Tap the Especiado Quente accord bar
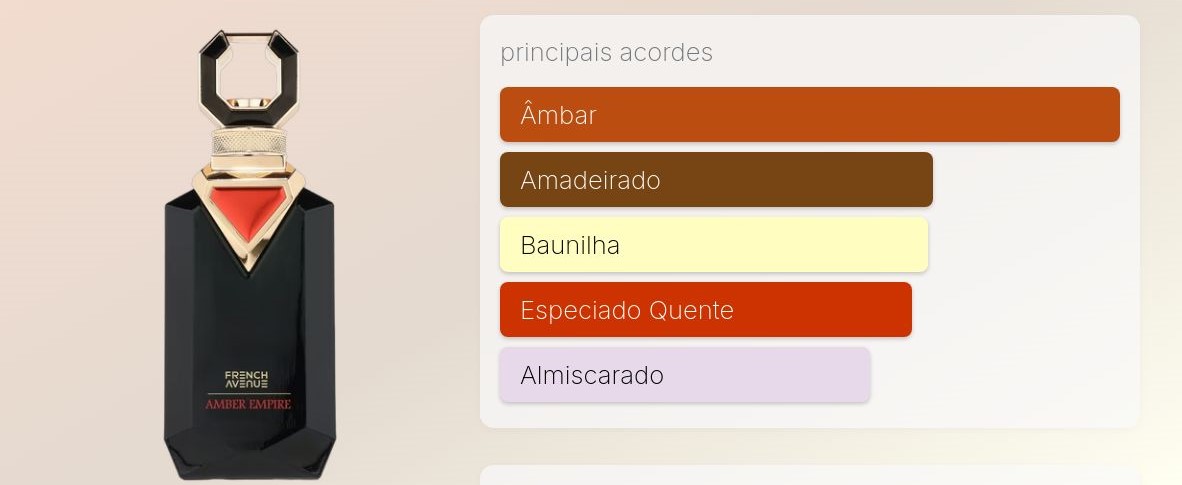Screen dimensions: 1182x485 [x=705, y=310]
